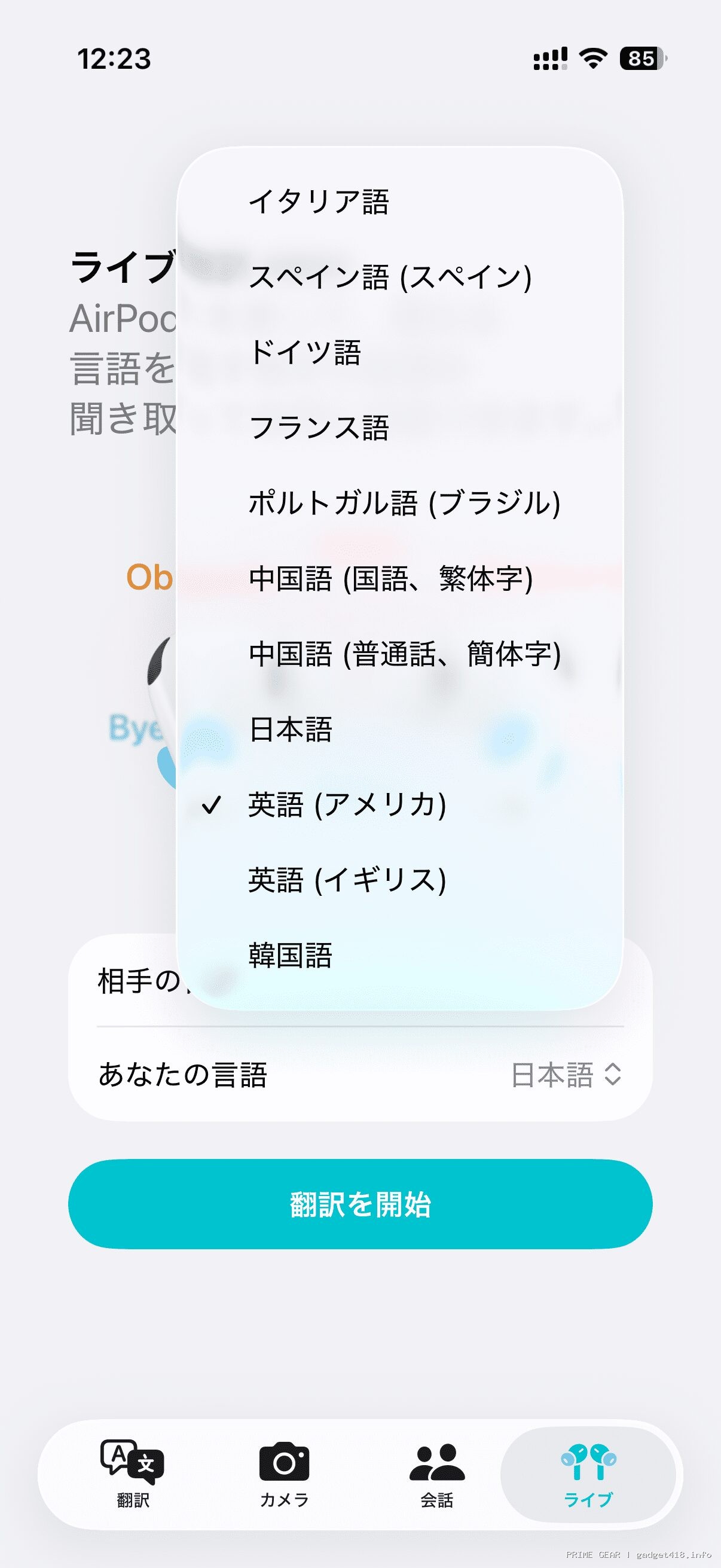Tap the 翻訳を開始 button
The height and width of the screenshot is (1568, 721).
[x=360, y=1204]
